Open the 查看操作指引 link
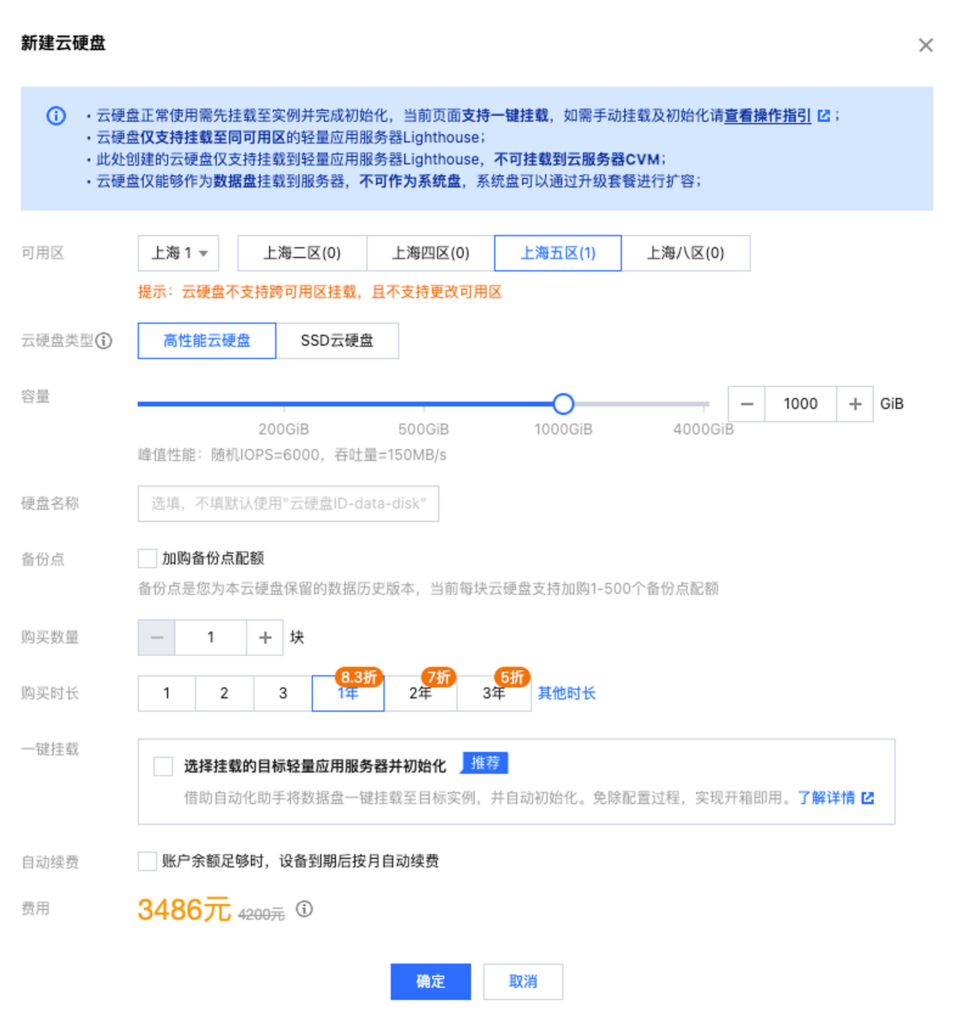The width and height of the screenshot is (955, 1024). point(767,115)
